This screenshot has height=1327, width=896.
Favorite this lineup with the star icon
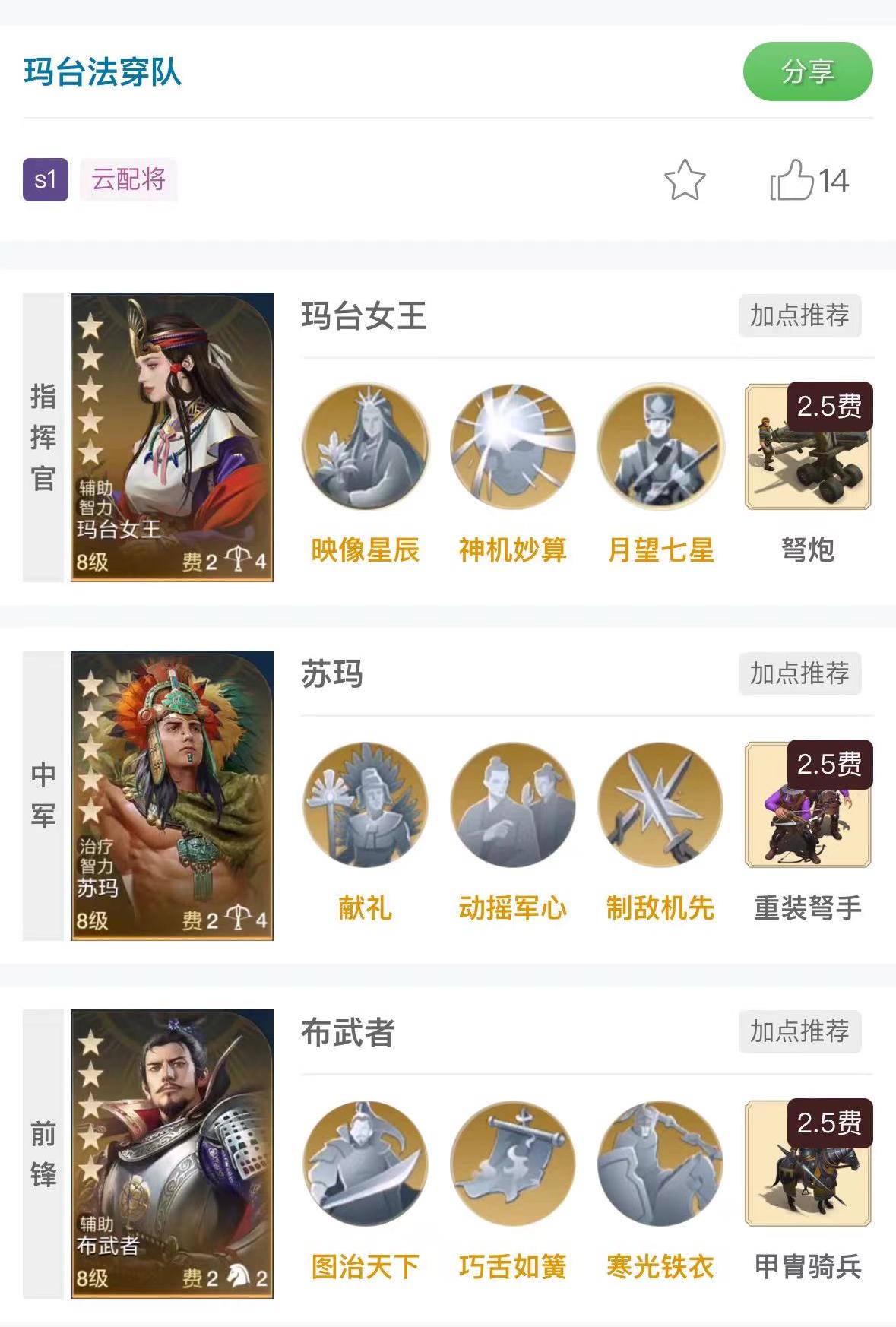(x=685, y=180)
